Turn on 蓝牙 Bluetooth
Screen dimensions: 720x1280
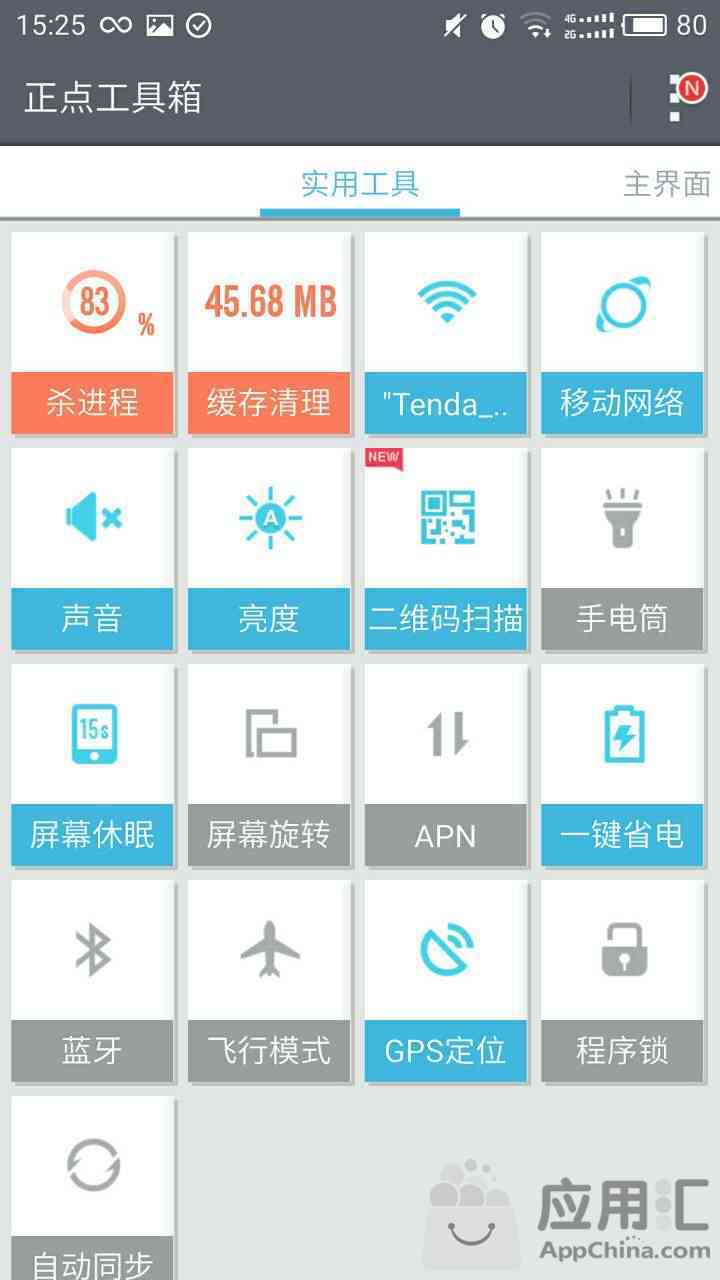[x=92, y=981]
